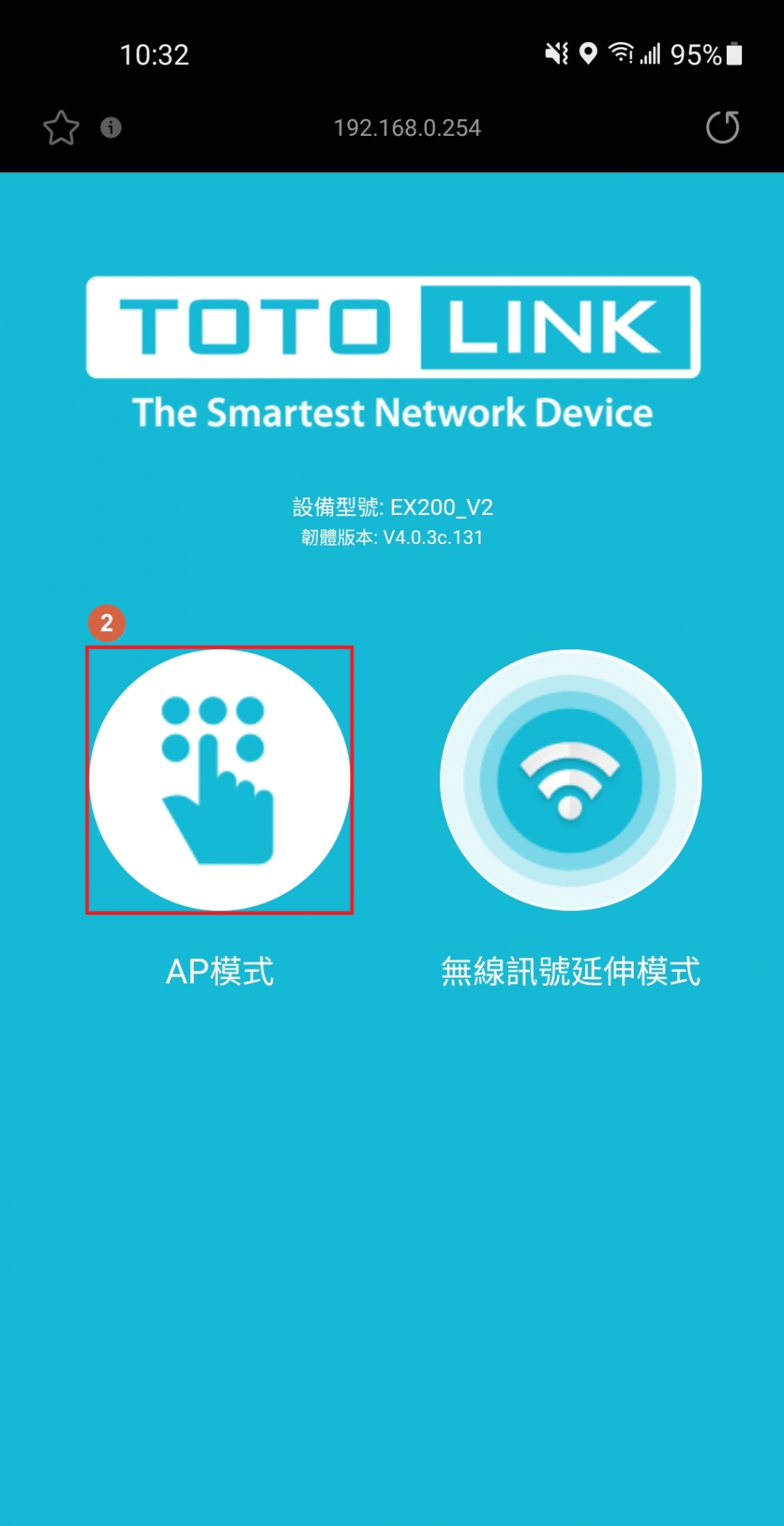Open the site info icon
The height and width of the screenshot is (1526, 784).
coord(111,127)
